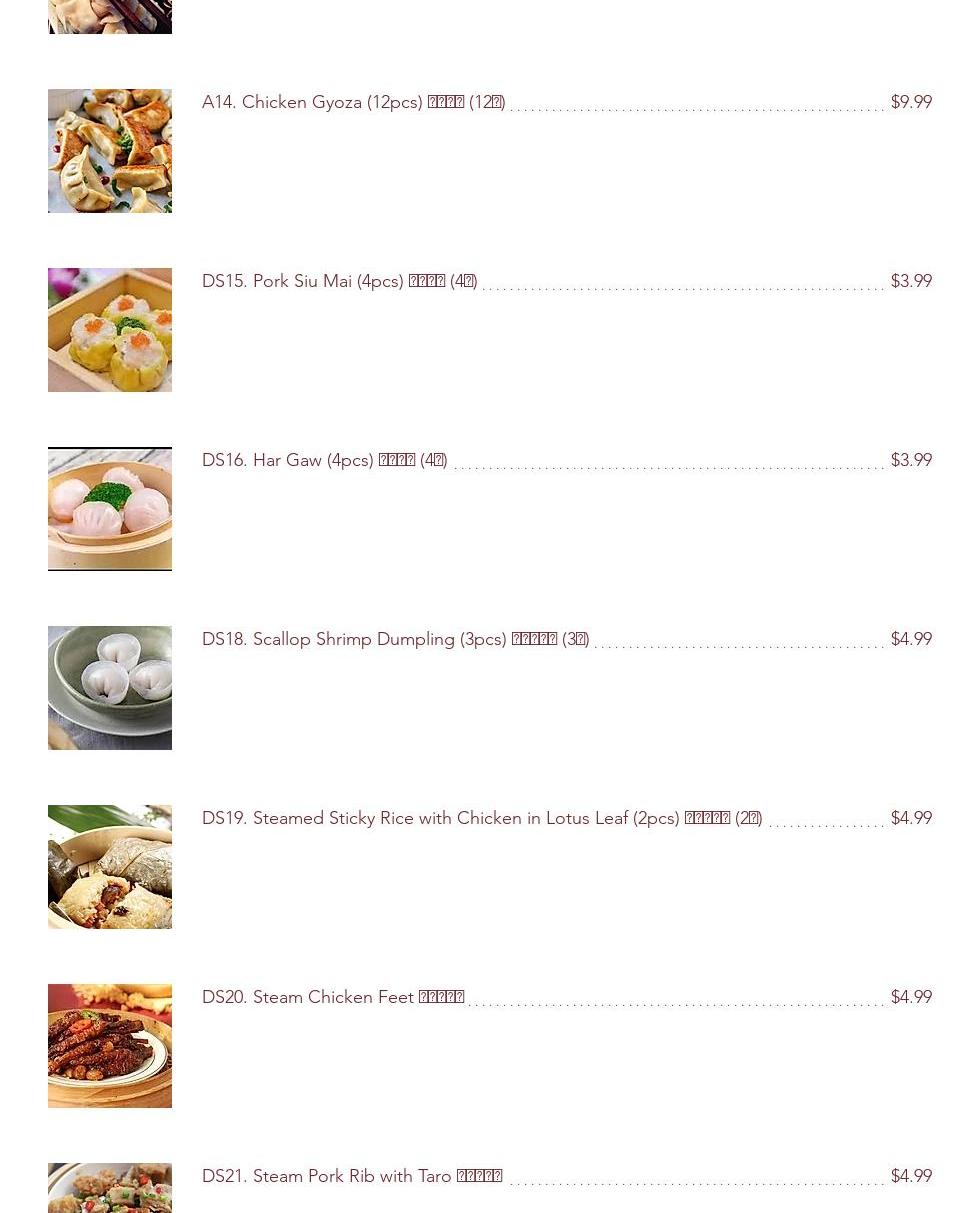Open DS21 Steam Pork Rib with Taro
The image size is (965, 1213).
click(351, 1176)
